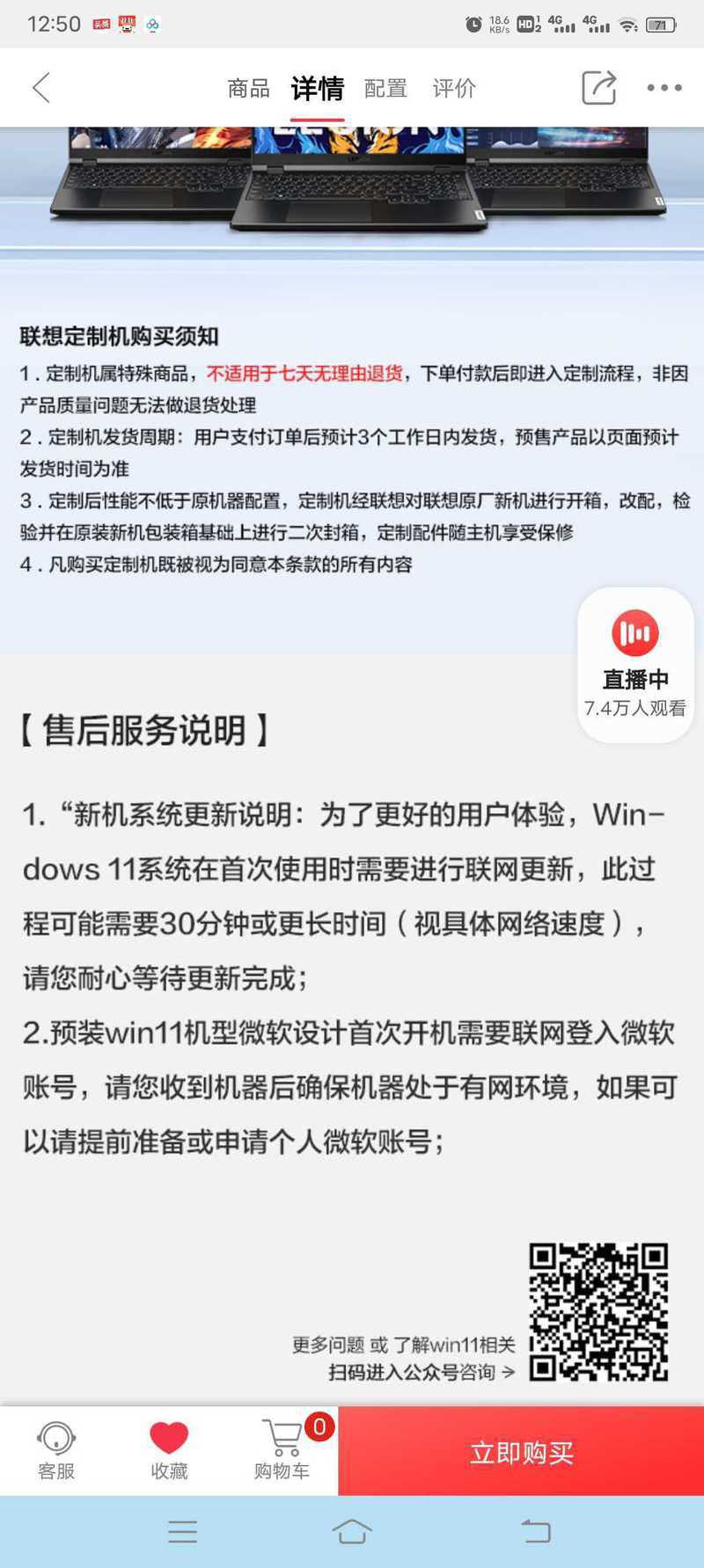704x1568 pixels.
Task: Open recent apps from navigation bar
Action: pos(182,1531)
